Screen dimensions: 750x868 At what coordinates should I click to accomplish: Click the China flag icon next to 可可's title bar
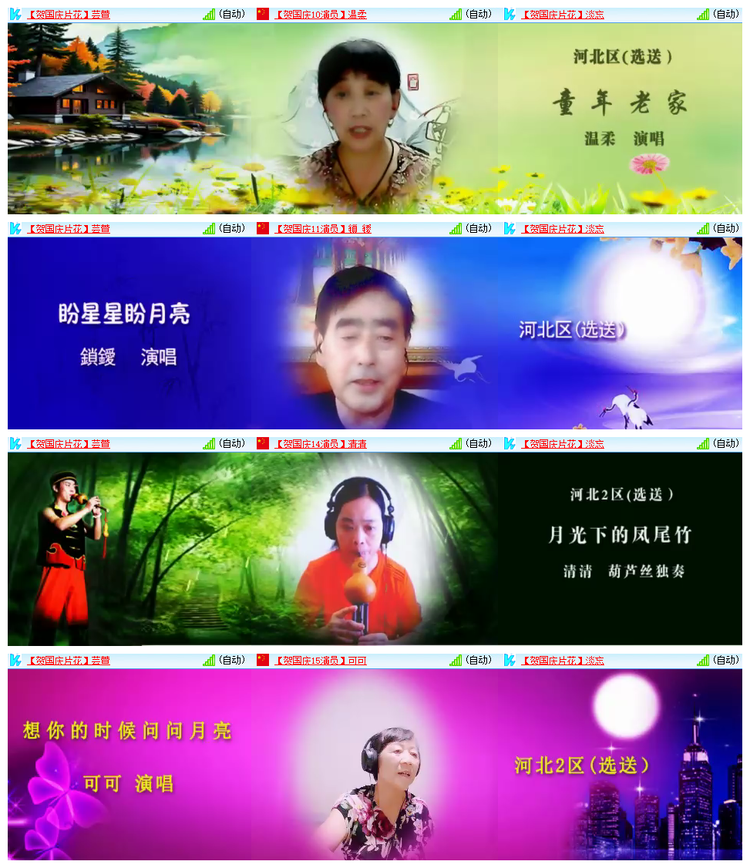click(262, 661)
